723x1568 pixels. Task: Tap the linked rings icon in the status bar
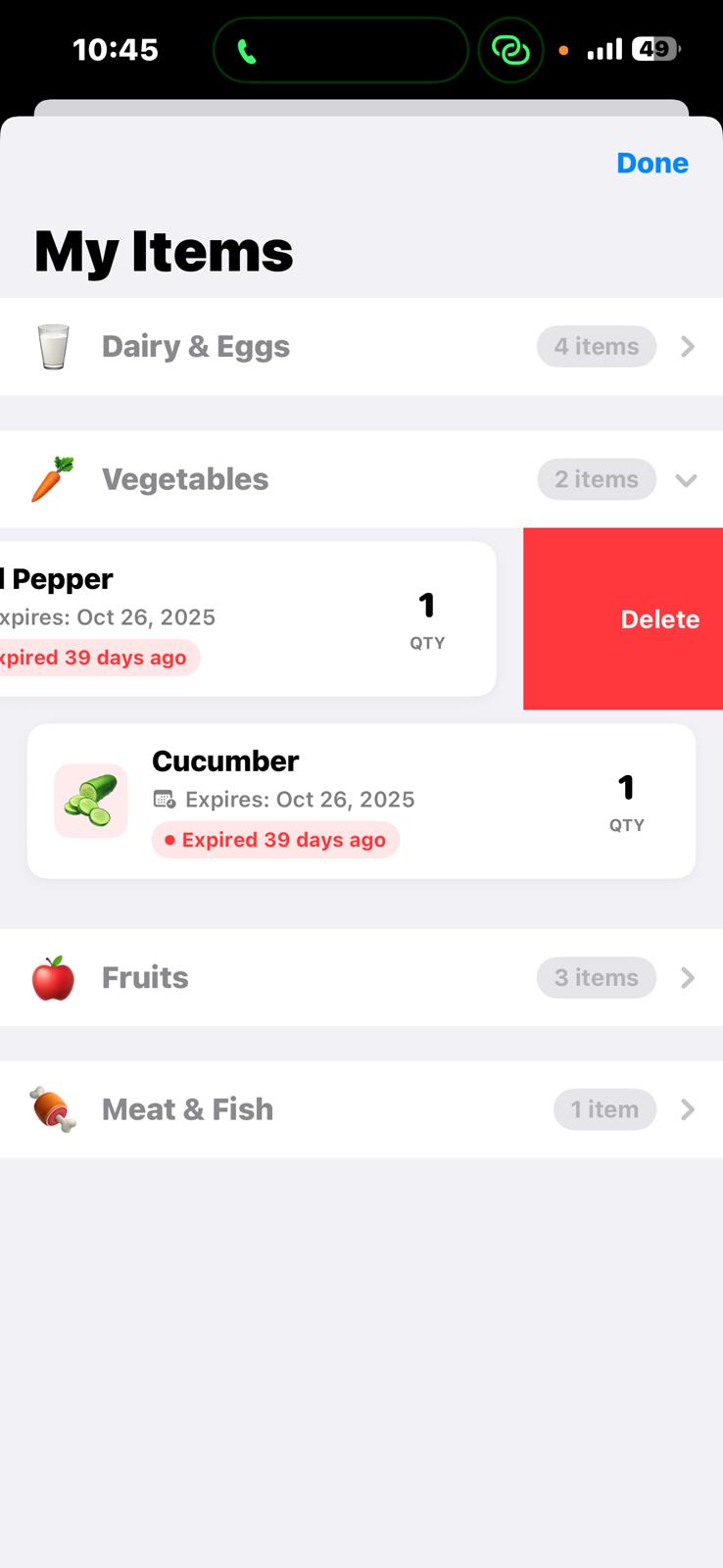pyautogui.click(x=510, y=50)
